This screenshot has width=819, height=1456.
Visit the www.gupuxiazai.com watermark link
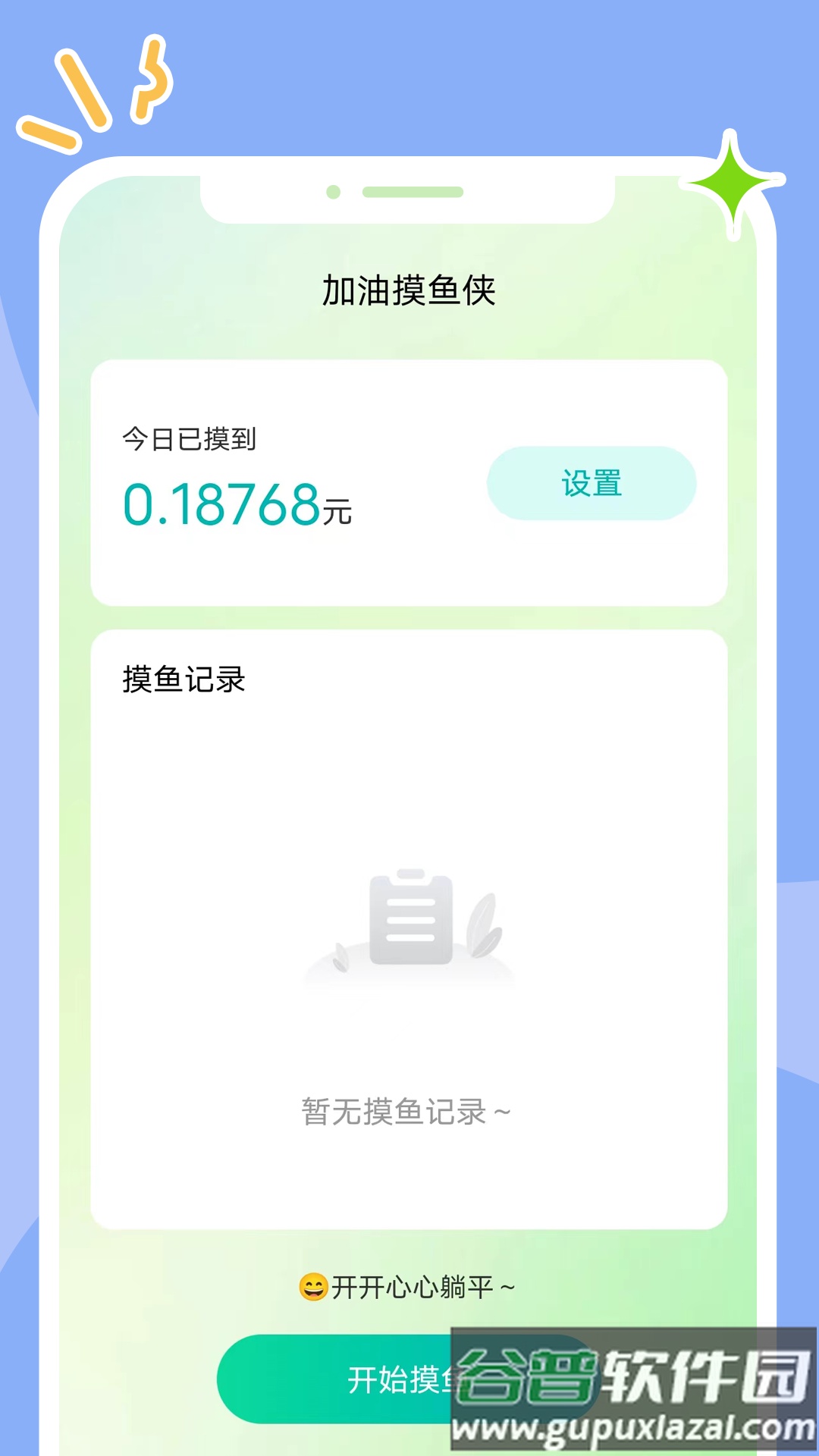[x=633, y=1426]
